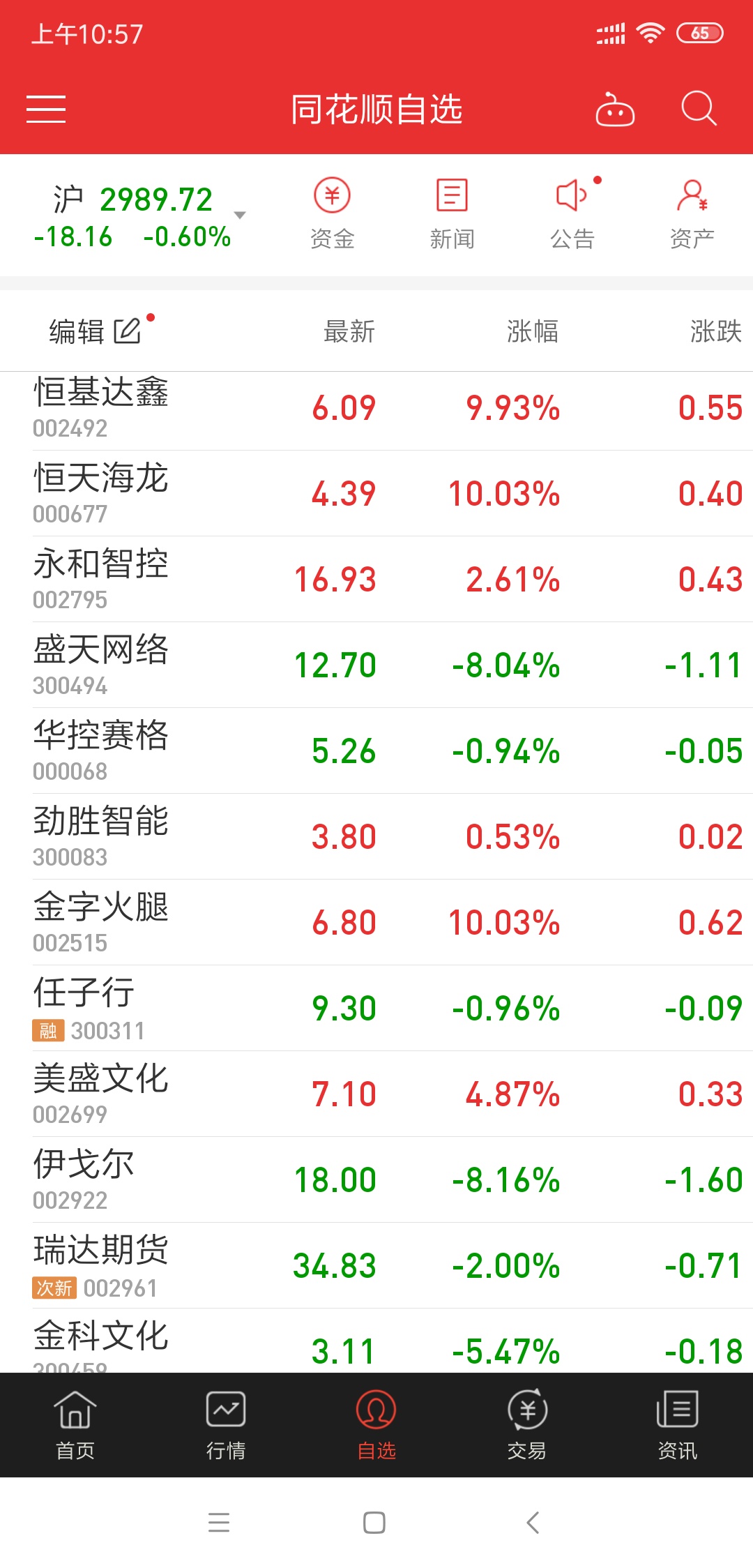
Task: Expand the 沪 index dropdown
Action: point(239,215)
